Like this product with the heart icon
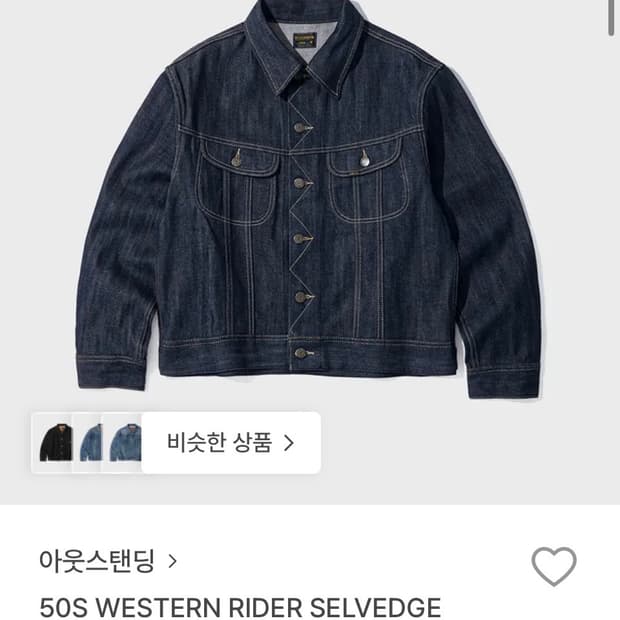This screenshot has width=620, height=620. (554, 566)
